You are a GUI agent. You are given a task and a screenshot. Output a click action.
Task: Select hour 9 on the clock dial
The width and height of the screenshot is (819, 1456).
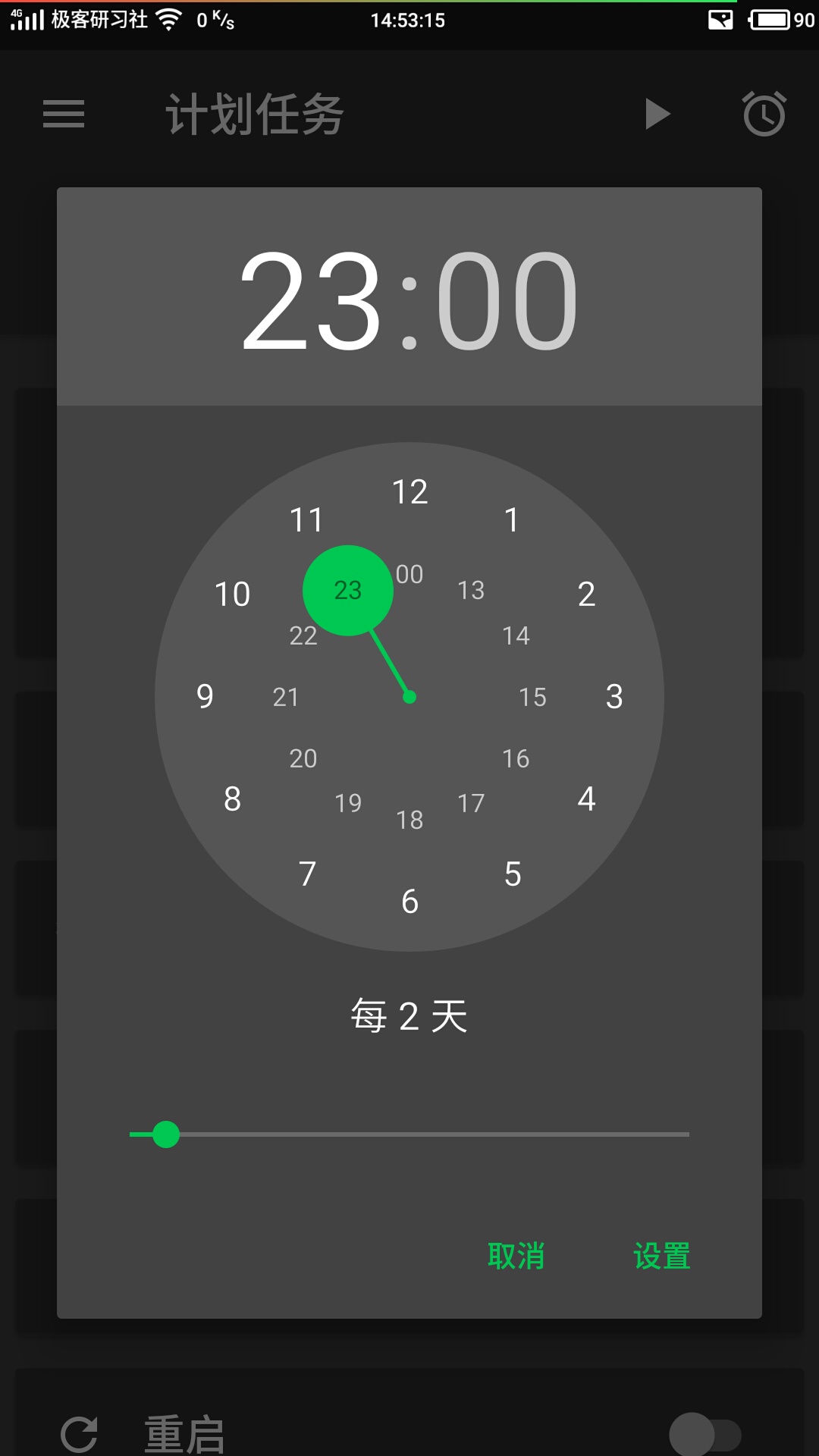pos(205,696)
